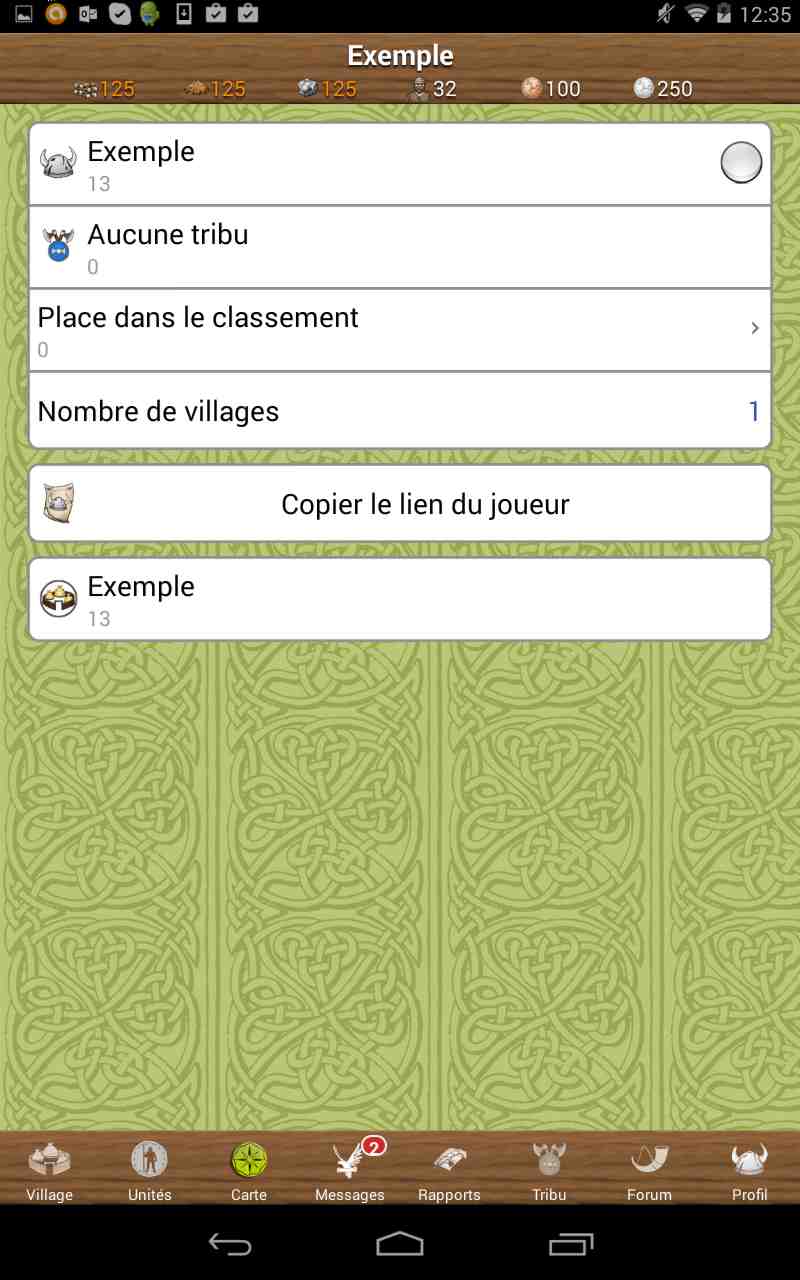Viewport: 800px width, 1280px height.
Task: Switch to the Tribu tab
Action: click(549, 1169)
